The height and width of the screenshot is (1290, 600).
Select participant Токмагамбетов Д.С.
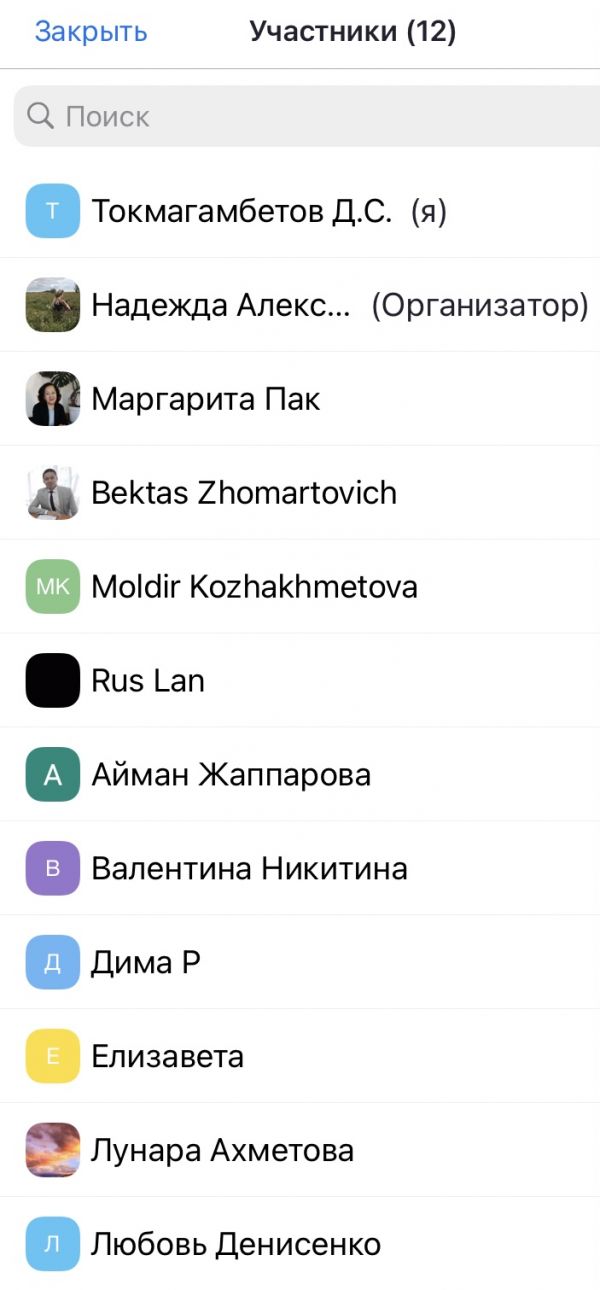[242, 212]
